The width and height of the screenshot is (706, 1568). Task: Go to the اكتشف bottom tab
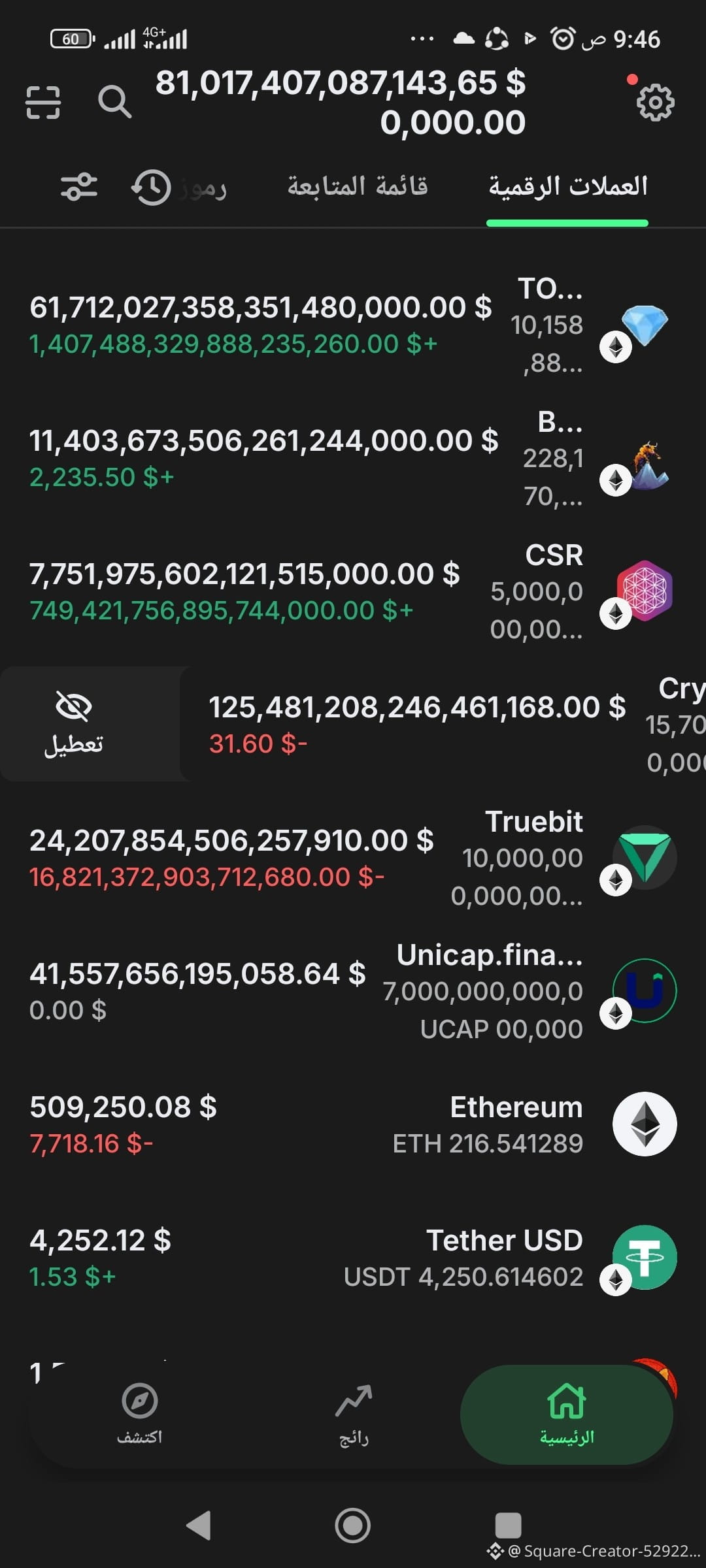tap(139, 1414)
